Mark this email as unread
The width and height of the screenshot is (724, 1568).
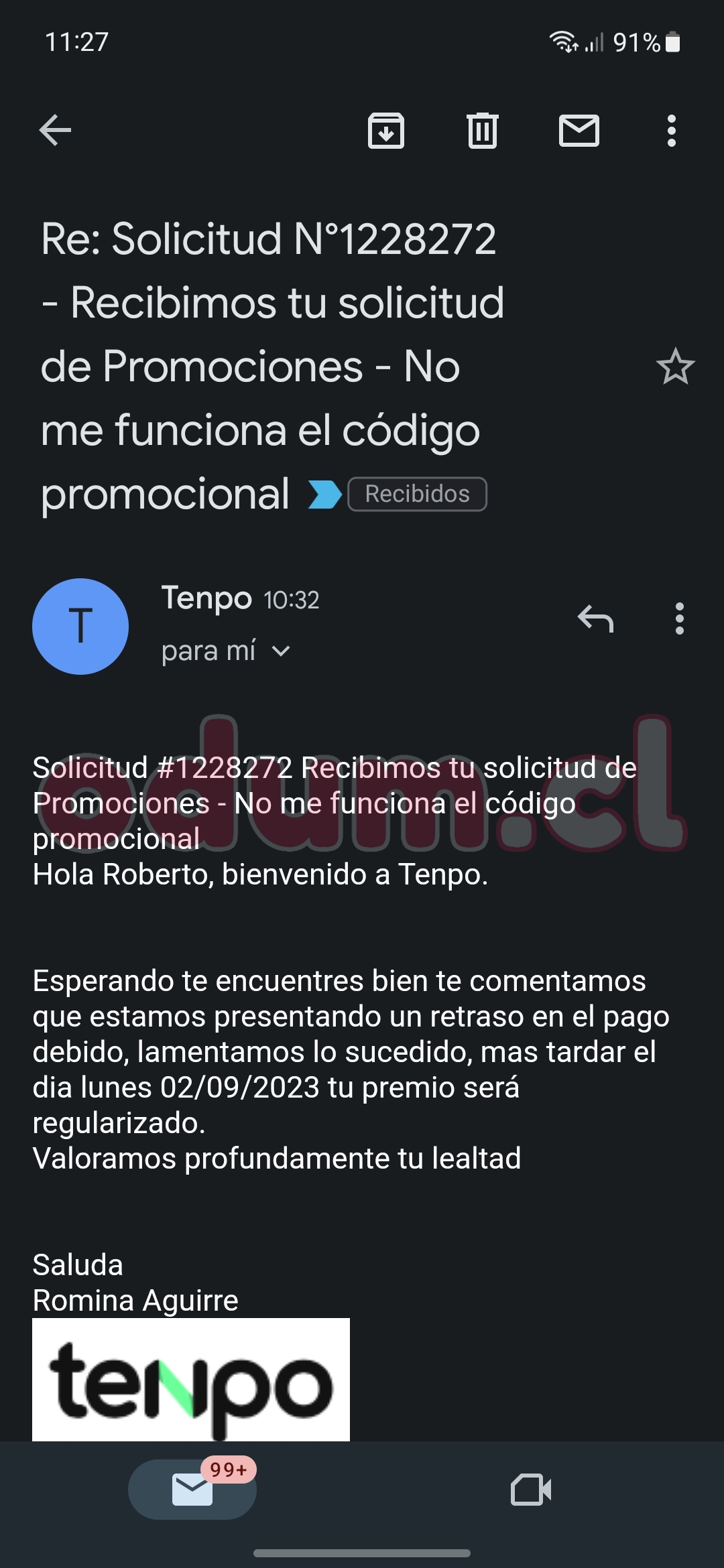tap(579, 130)
